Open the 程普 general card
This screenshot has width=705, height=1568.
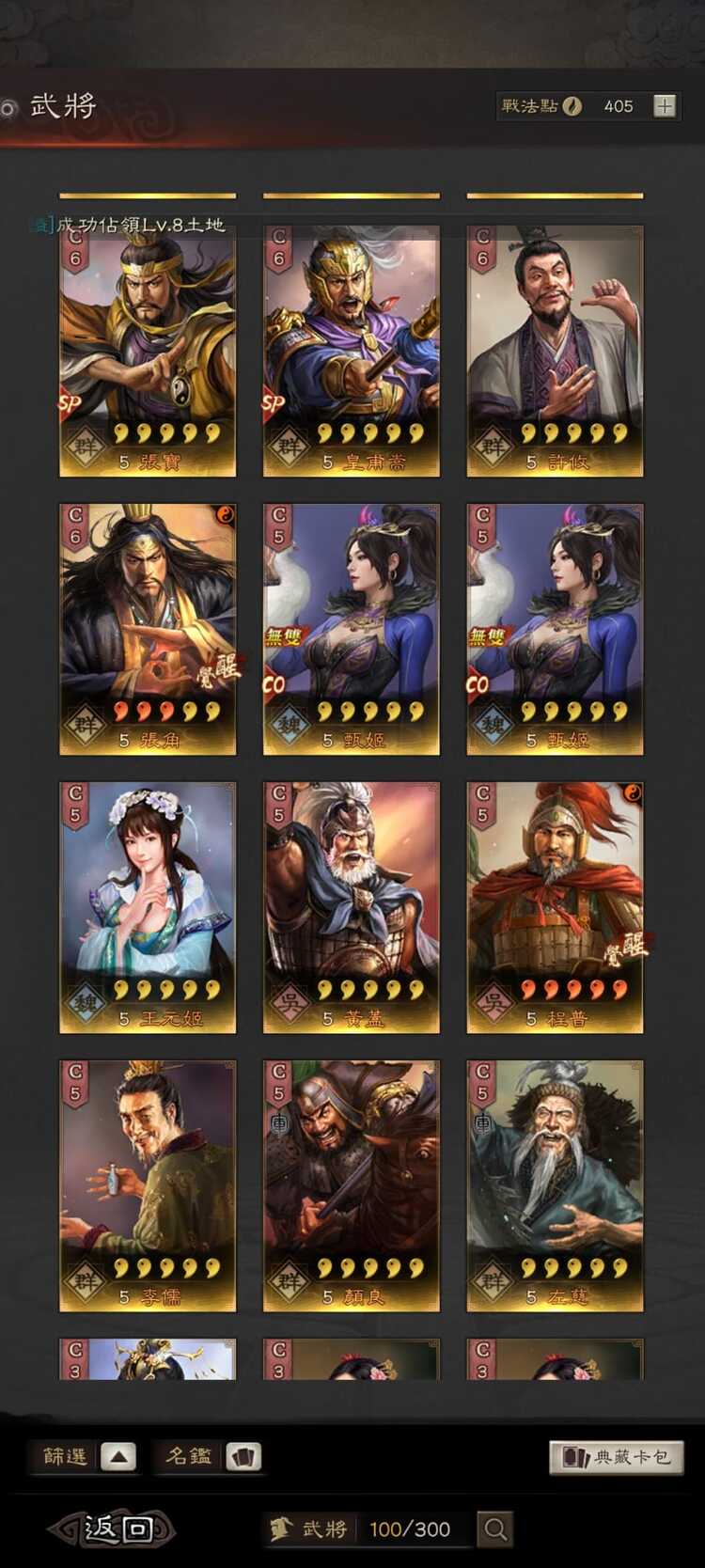point(555,908)
